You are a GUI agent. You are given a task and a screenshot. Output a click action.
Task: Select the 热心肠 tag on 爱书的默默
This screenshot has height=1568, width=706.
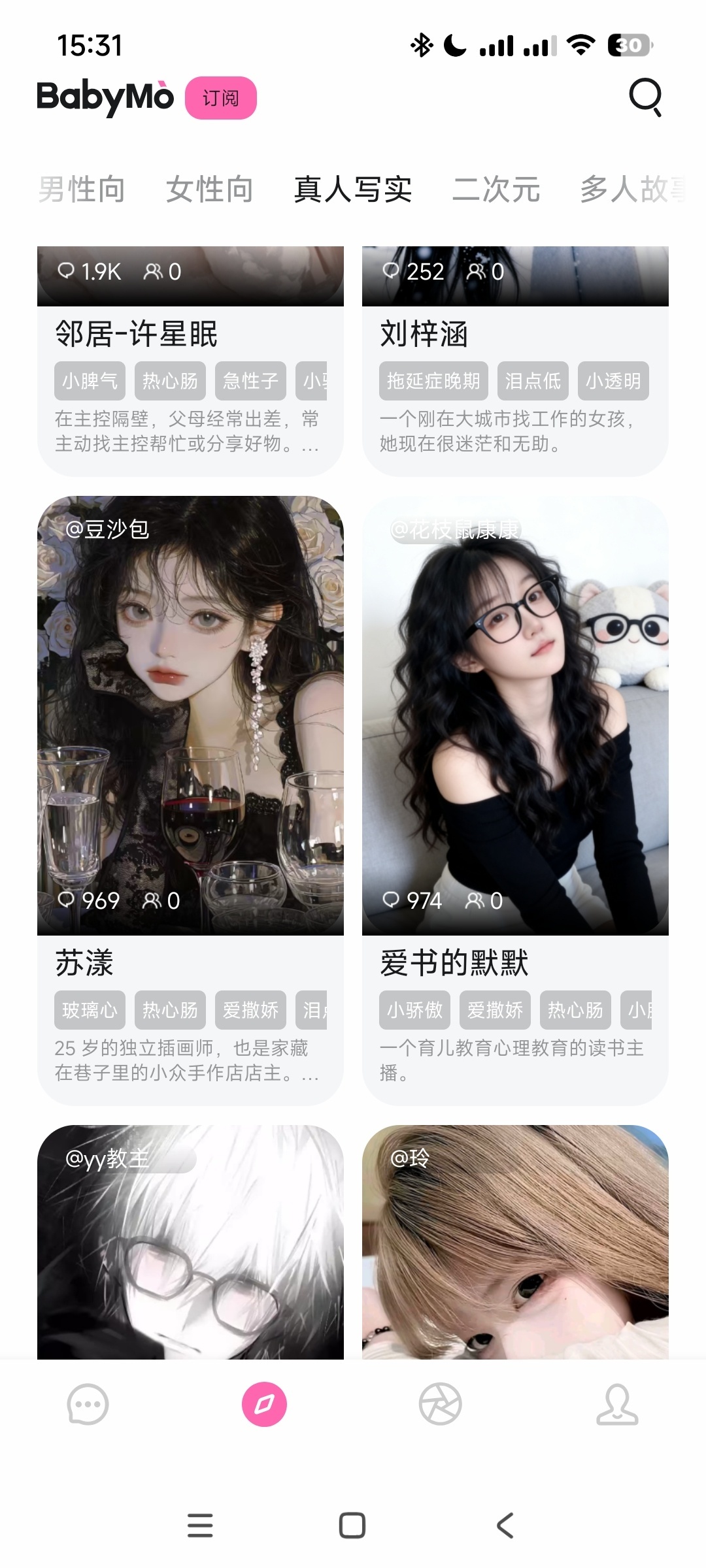pos(576,1010)
